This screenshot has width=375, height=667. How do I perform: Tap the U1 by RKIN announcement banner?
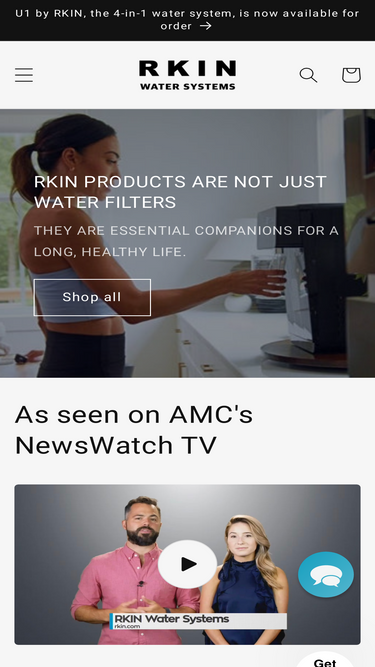point(188,20)
